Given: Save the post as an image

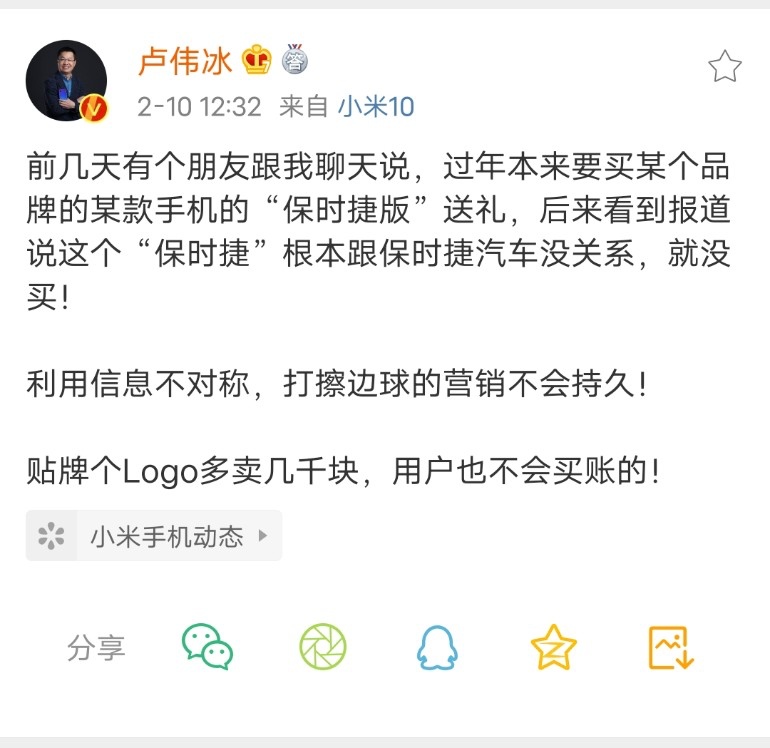Looking at the screenshot, I should [x=670, y=647].
